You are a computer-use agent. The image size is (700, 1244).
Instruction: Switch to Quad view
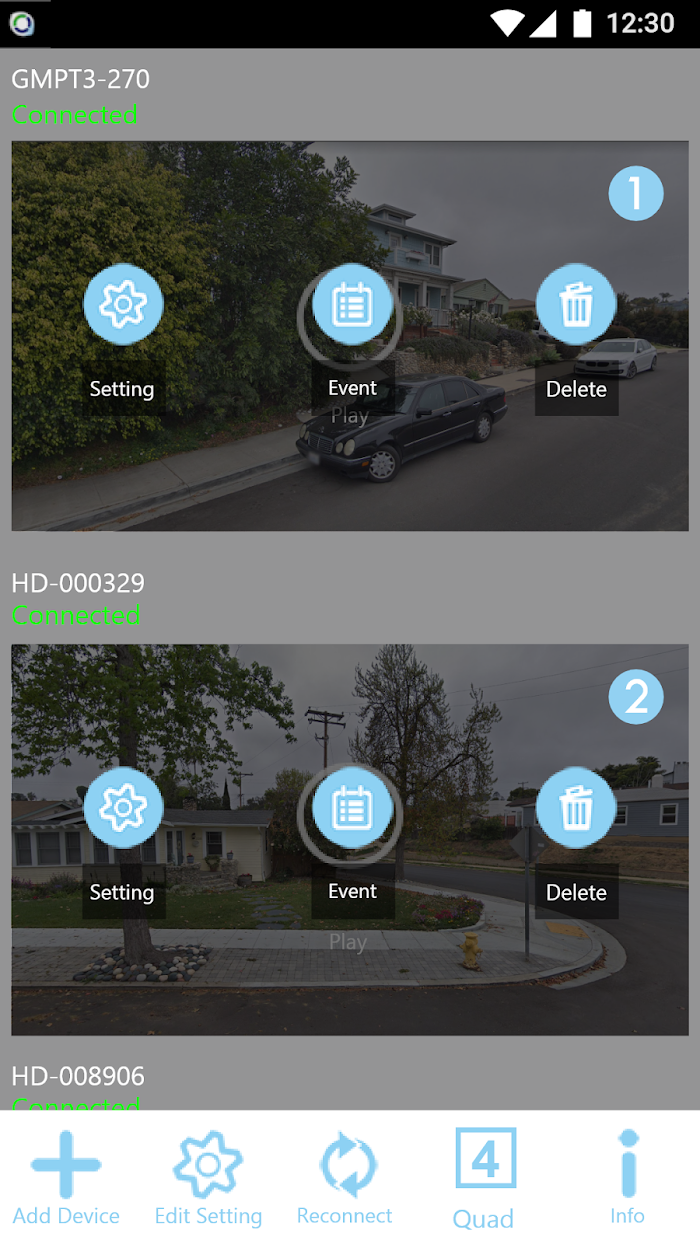[x=484, y=1178]
